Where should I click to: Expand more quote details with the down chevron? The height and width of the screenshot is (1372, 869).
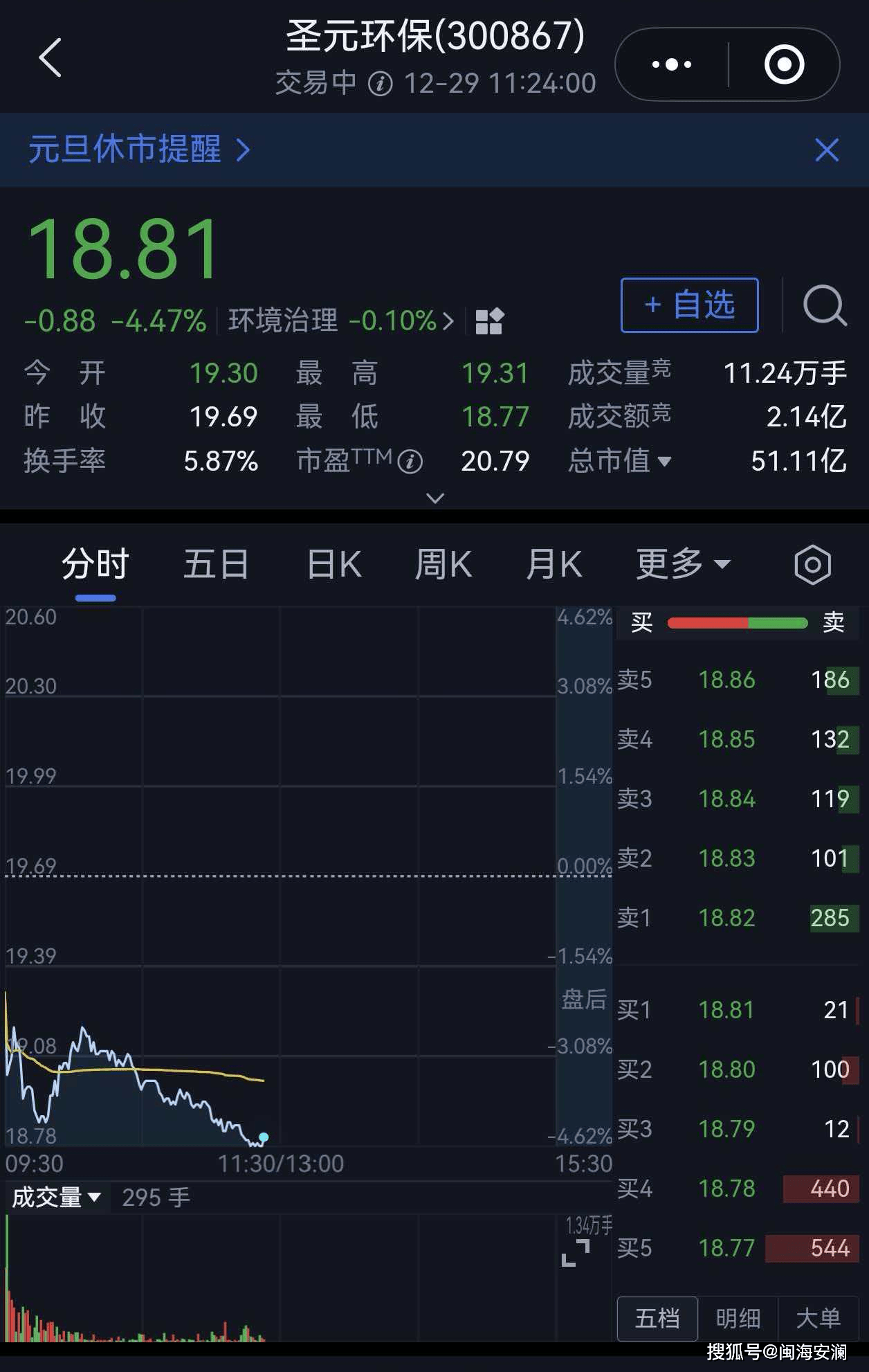[435, 498]
